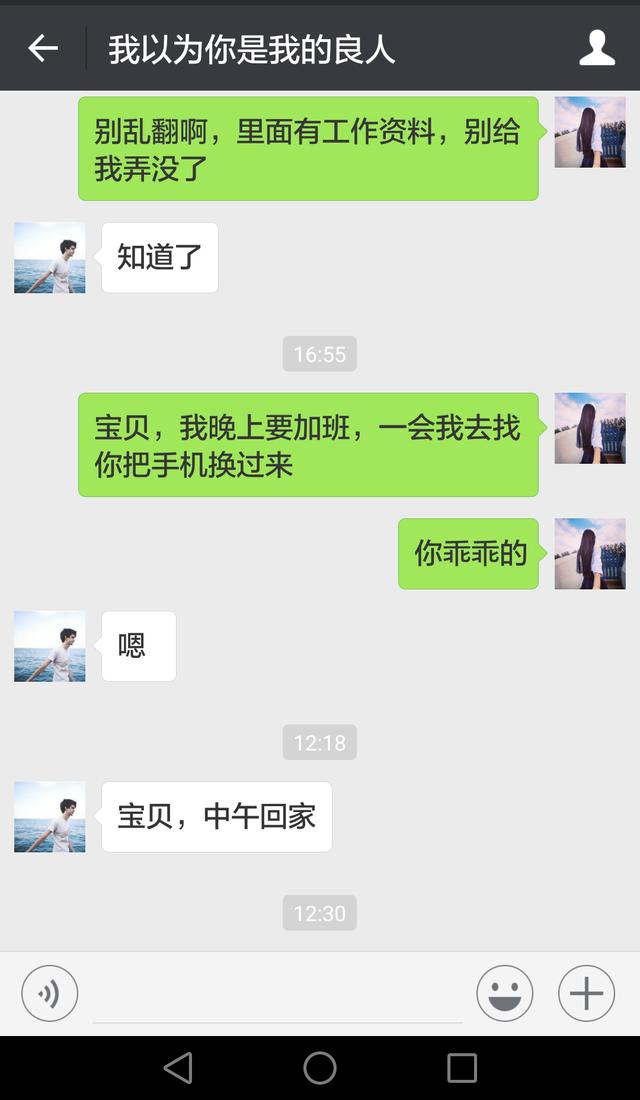Viewport: 640px width, 1100px height.
Task: Open the chat info profile icon
Action: (x=597, y=48)
